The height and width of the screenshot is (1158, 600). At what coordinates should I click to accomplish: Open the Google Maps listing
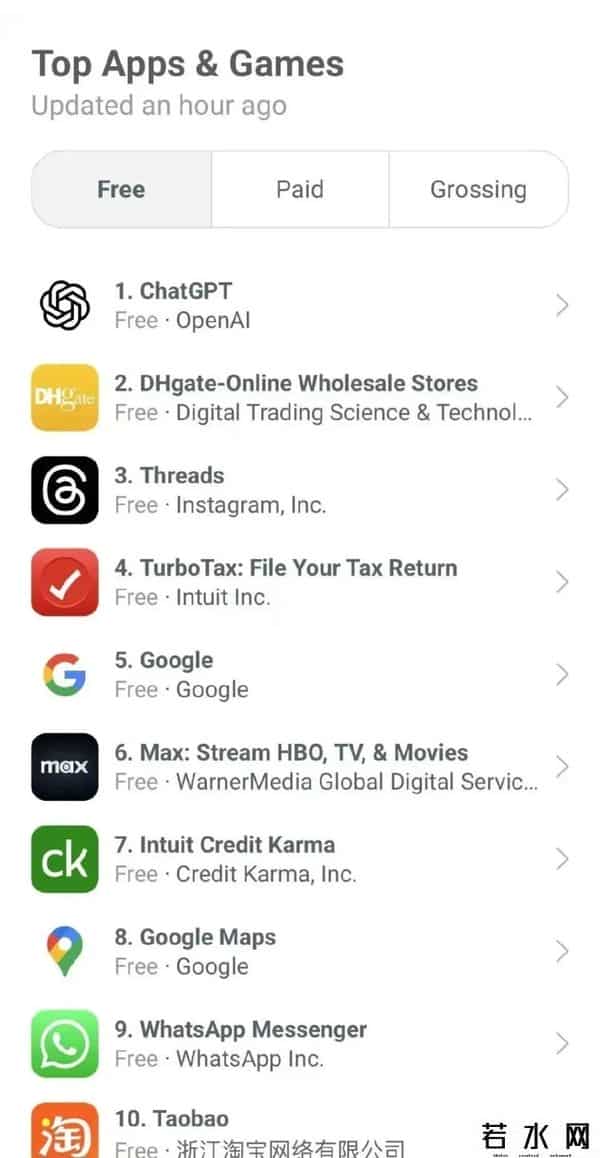click(300, 951)
